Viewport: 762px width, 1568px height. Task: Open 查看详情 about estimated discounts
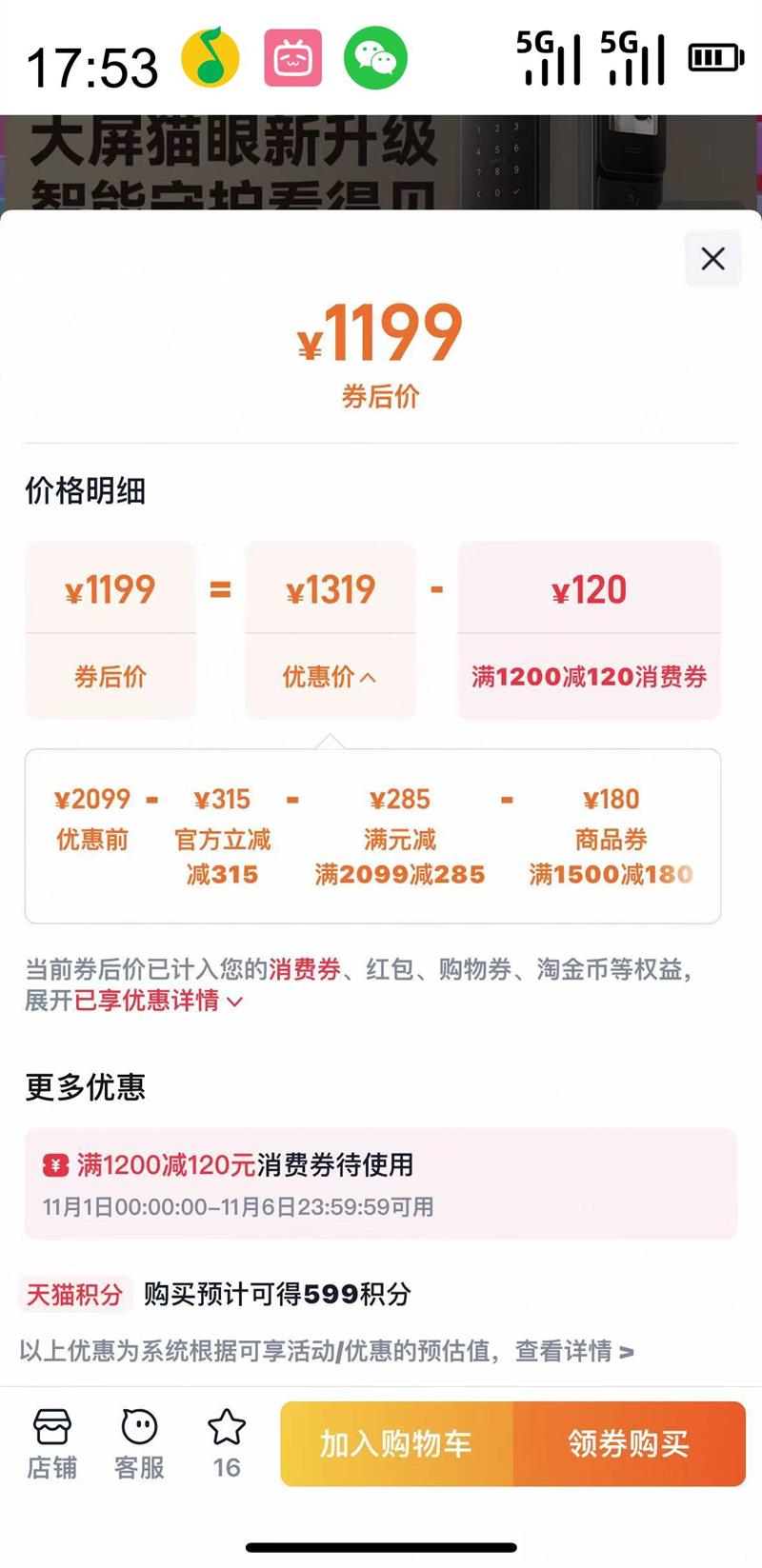click(574, 1351)
